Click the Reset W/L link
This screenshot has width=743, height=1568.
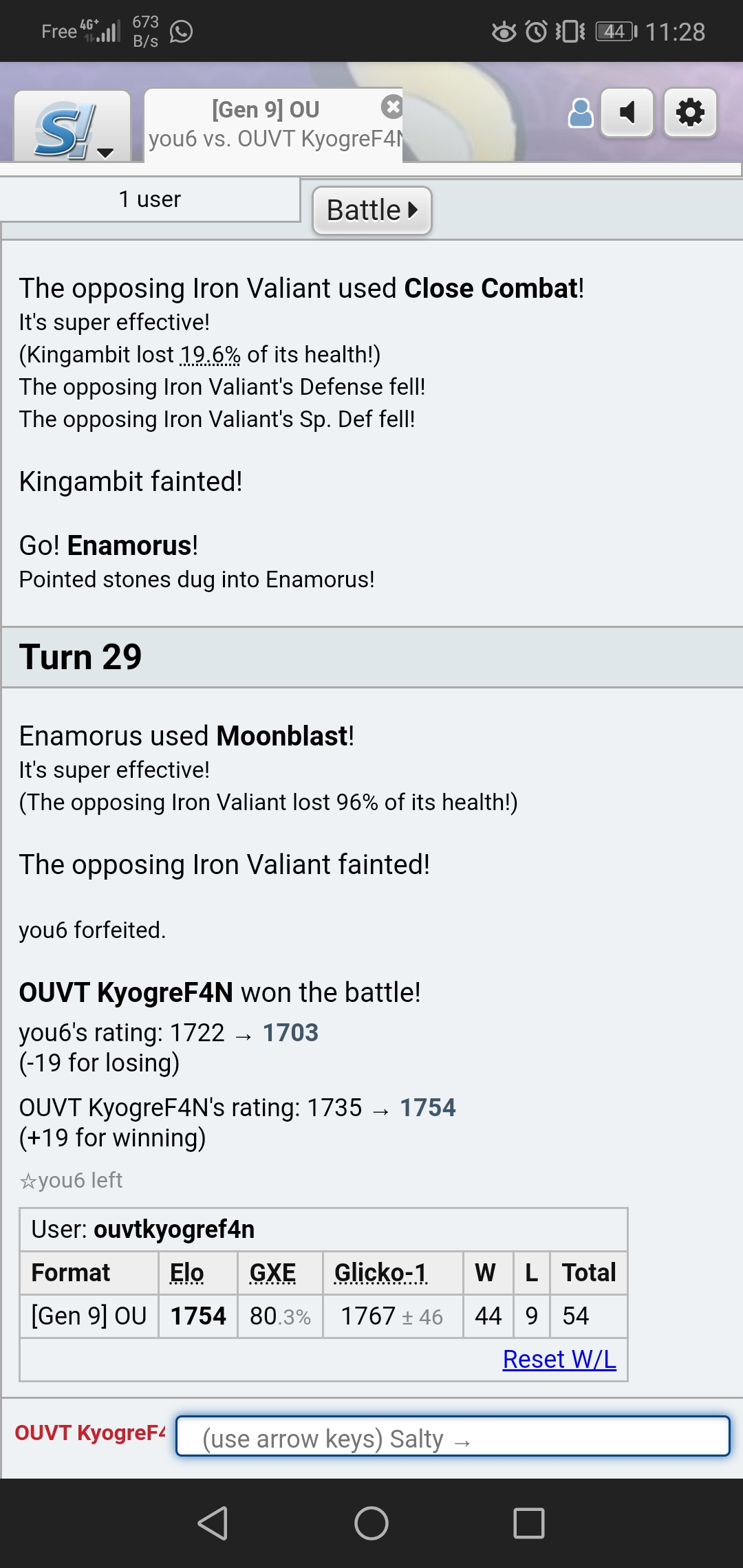pos(559,1359)
